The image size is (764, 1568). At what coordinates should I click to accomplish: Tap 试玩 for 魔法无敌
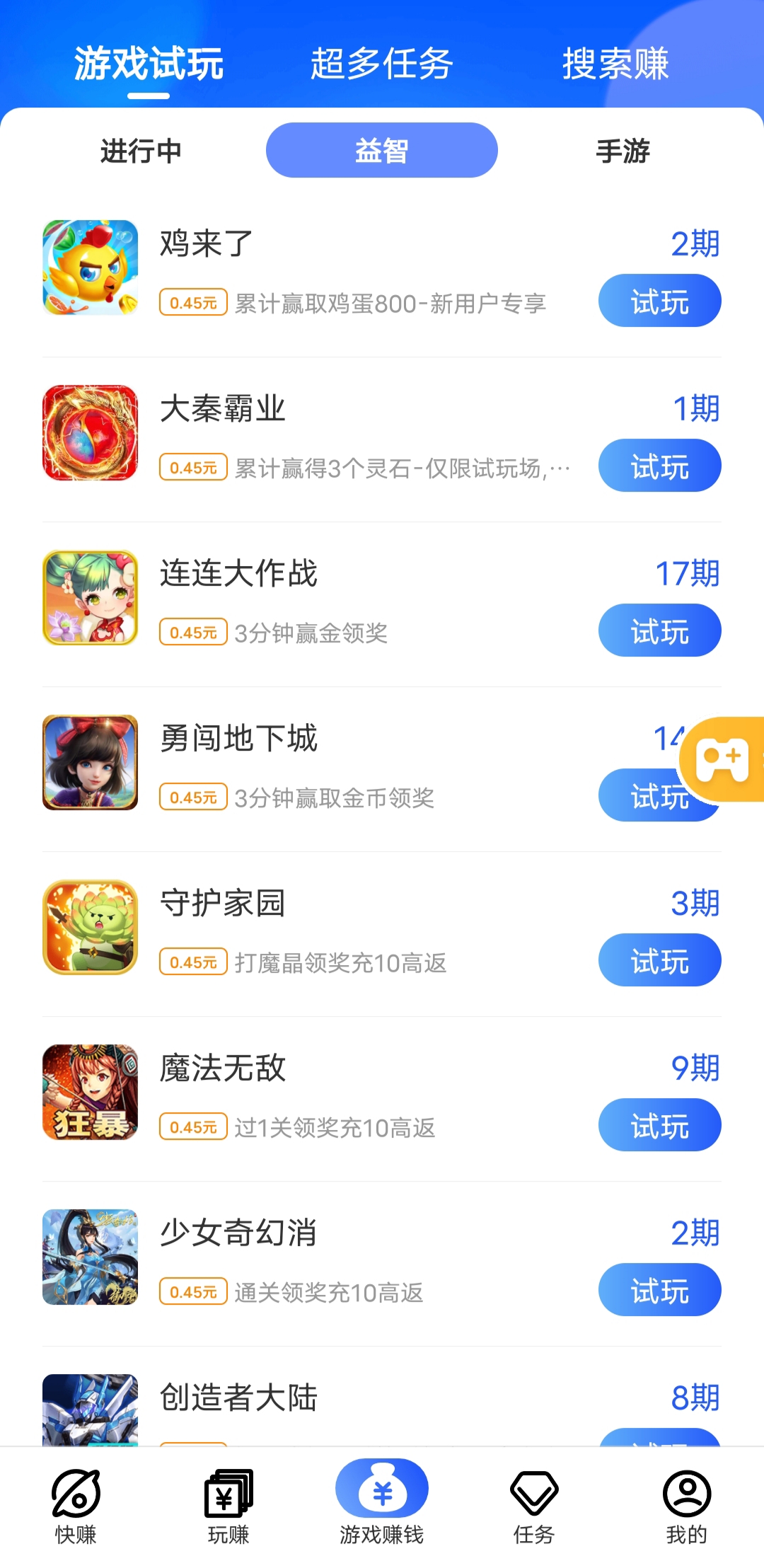(x=659, y=1126)
